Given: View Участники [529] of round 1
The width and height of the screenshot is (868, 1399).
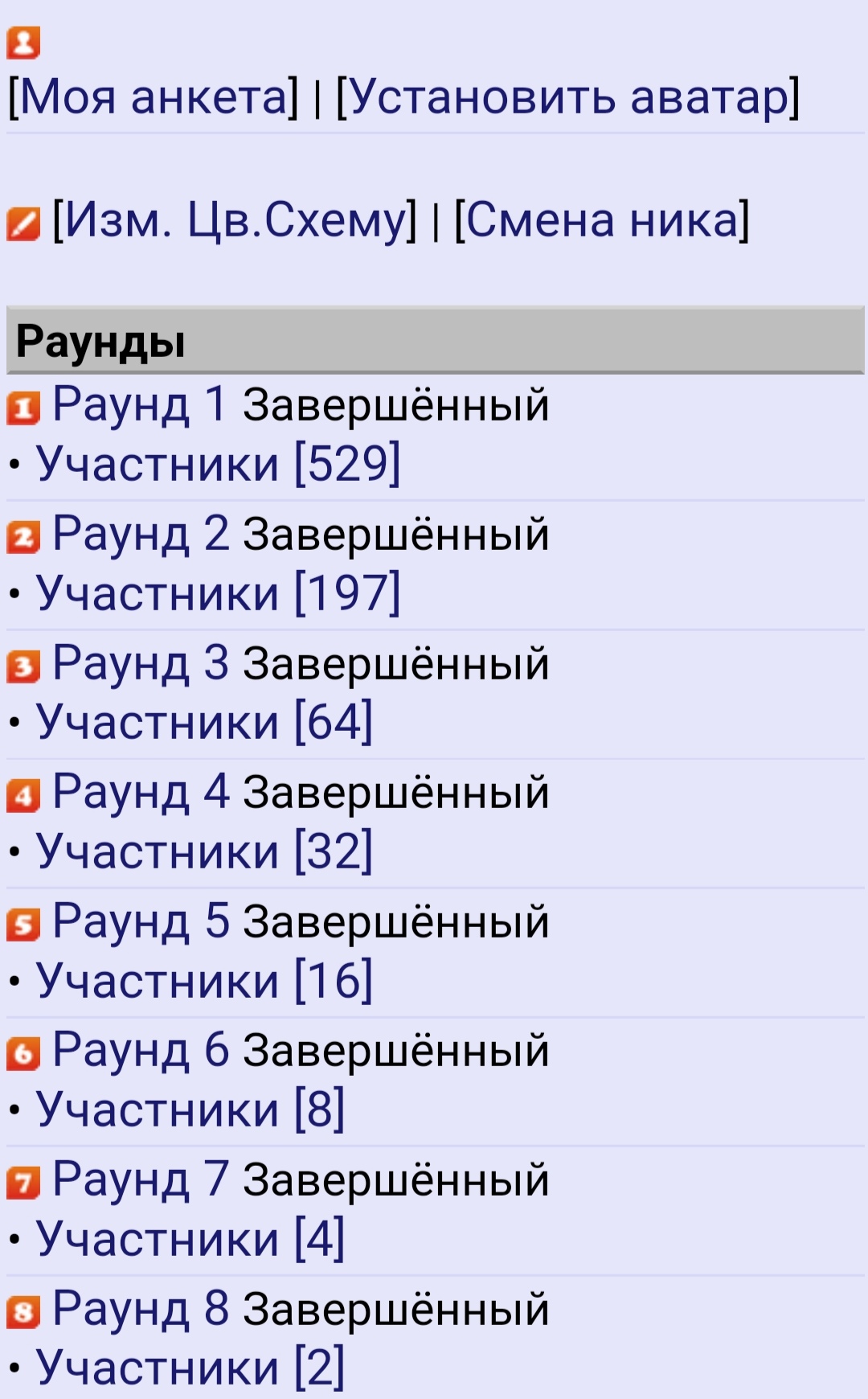Looking at the screenshot, I should [219, 464].
